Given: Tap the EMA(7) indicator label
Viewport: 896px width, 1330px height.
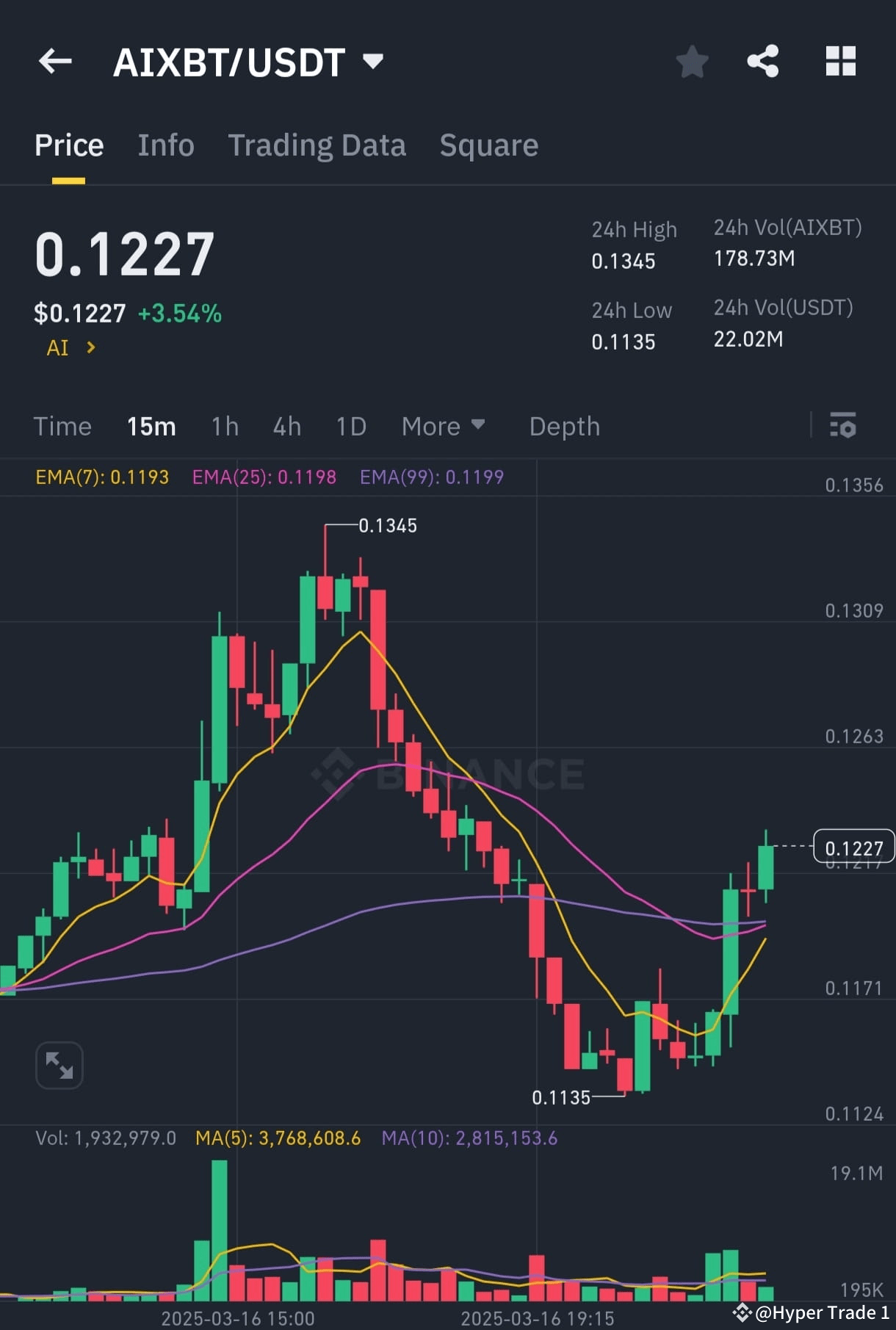Looking at the screenshot, I should tap(102, 477).
